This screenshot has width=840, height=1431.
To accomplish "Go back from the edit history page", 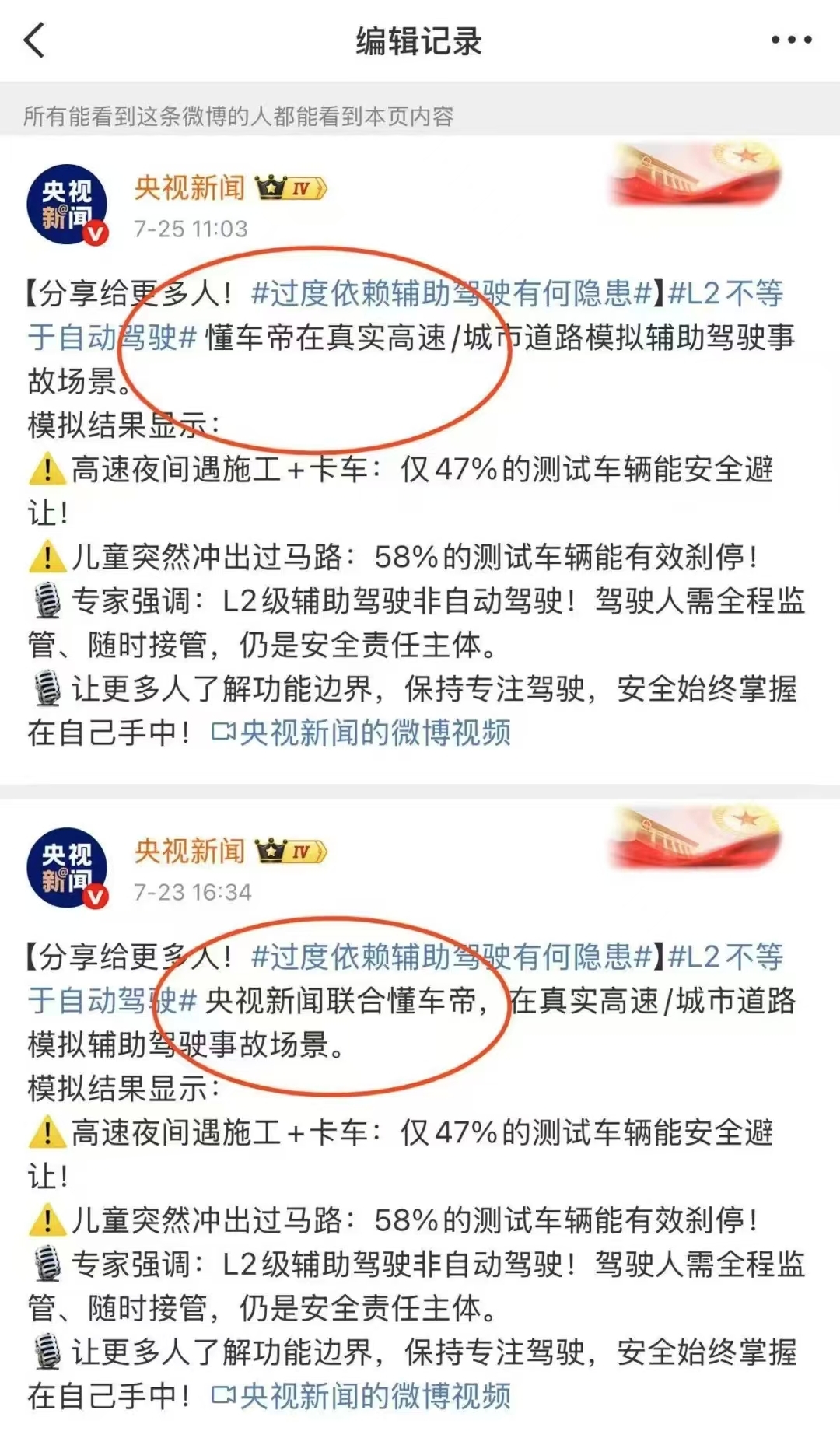I will pos(34,40).
